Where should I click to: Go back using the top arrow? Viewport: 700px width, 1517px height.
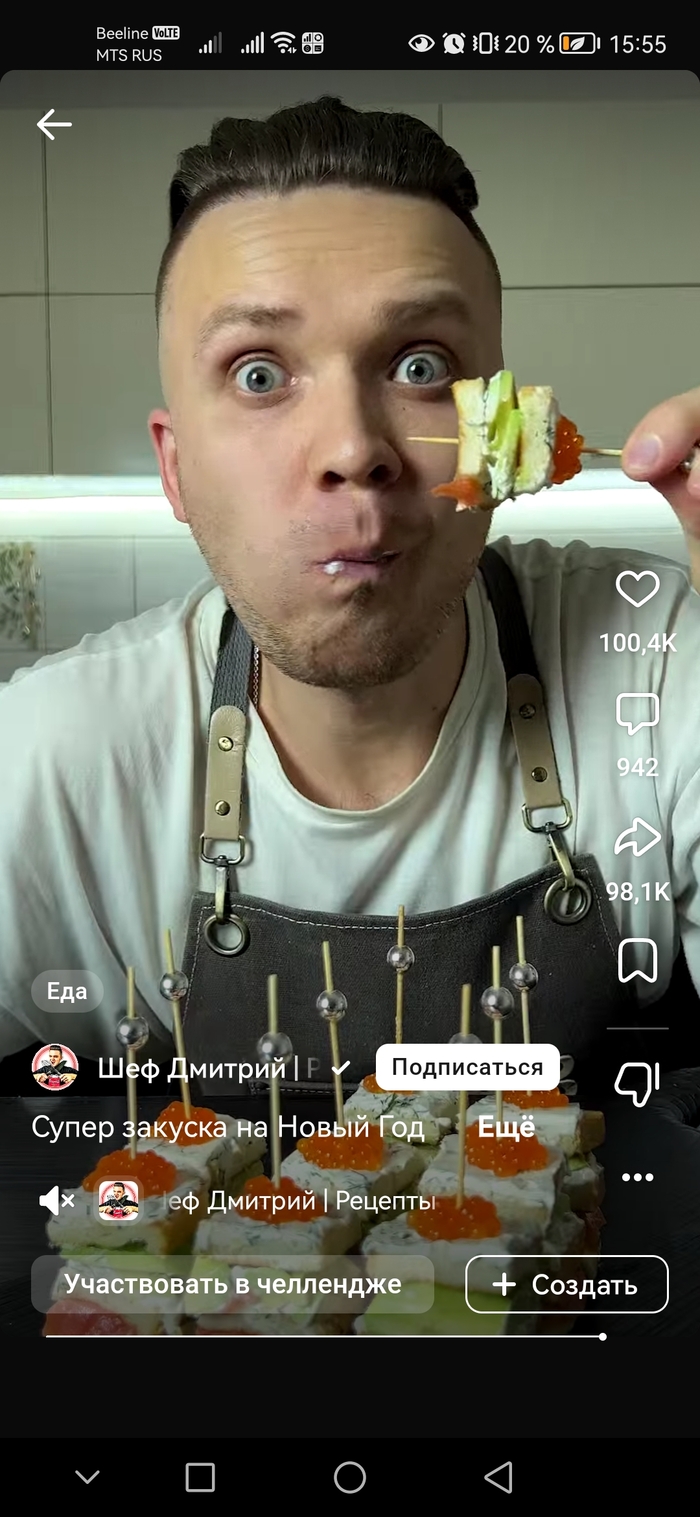(54, 124)
